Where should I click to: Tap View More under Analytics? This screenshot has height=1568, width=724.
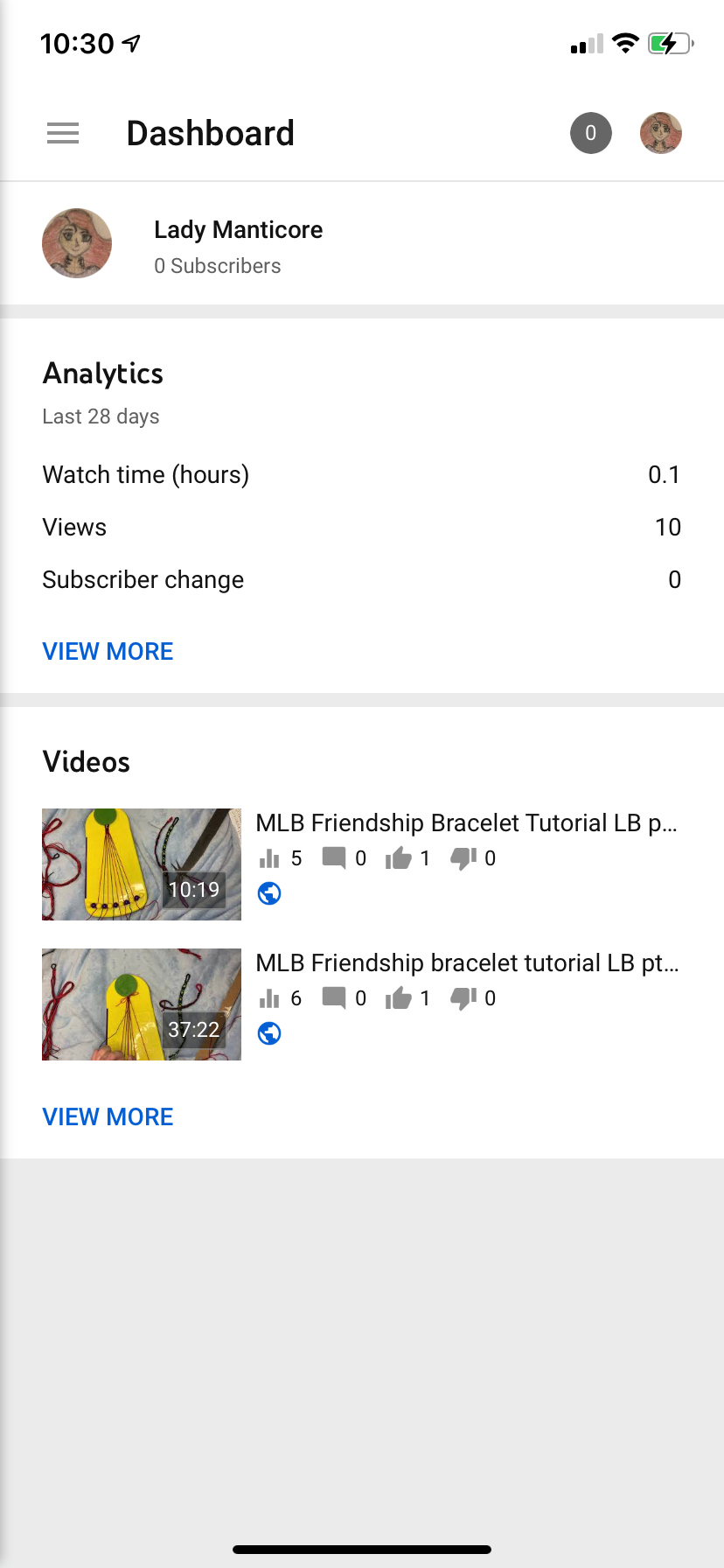tap(108, 651)
